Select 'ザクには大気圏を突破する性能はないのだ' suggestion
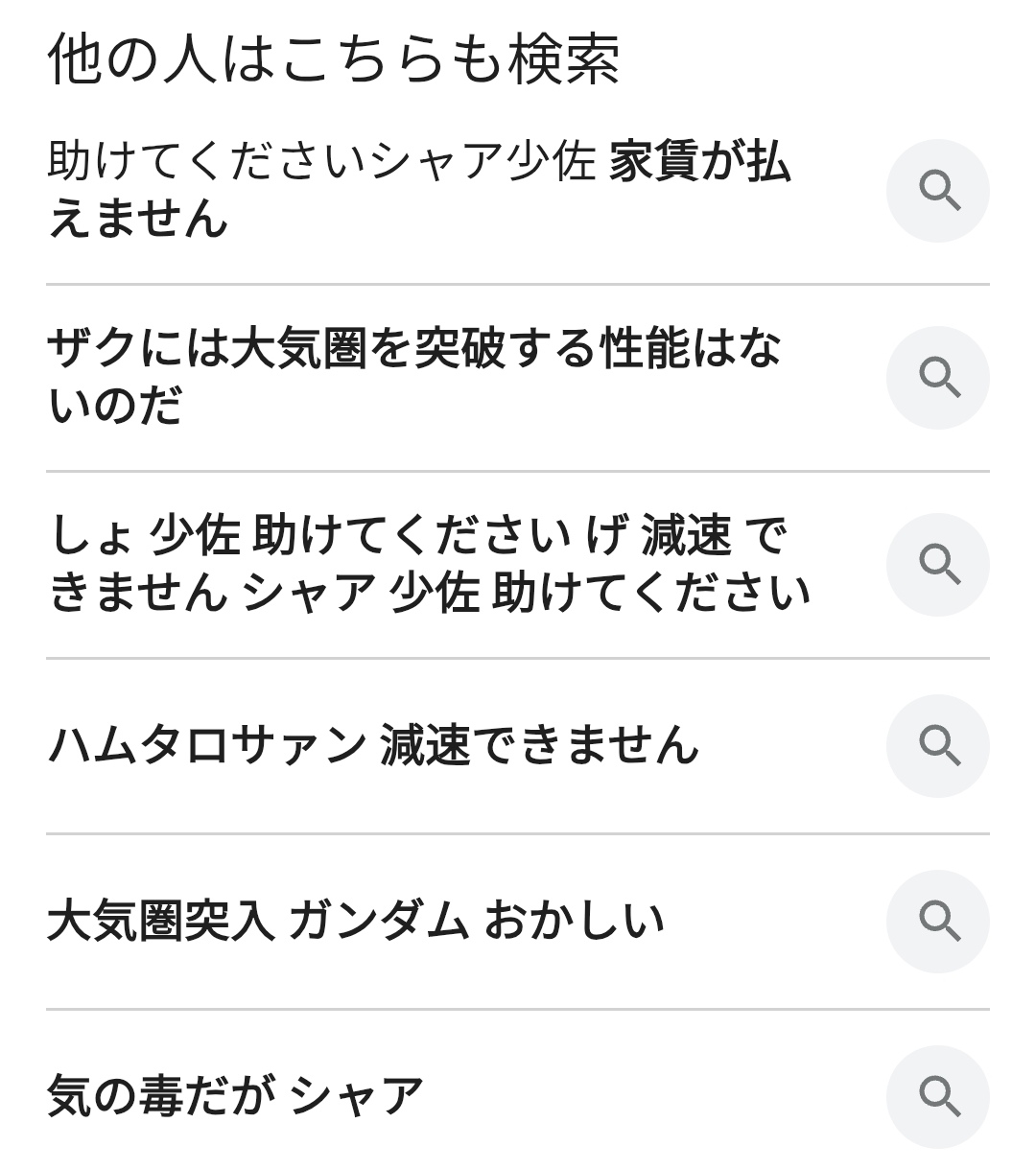The height and width of the screenshot is (1169, 1036). pos(412,377)
